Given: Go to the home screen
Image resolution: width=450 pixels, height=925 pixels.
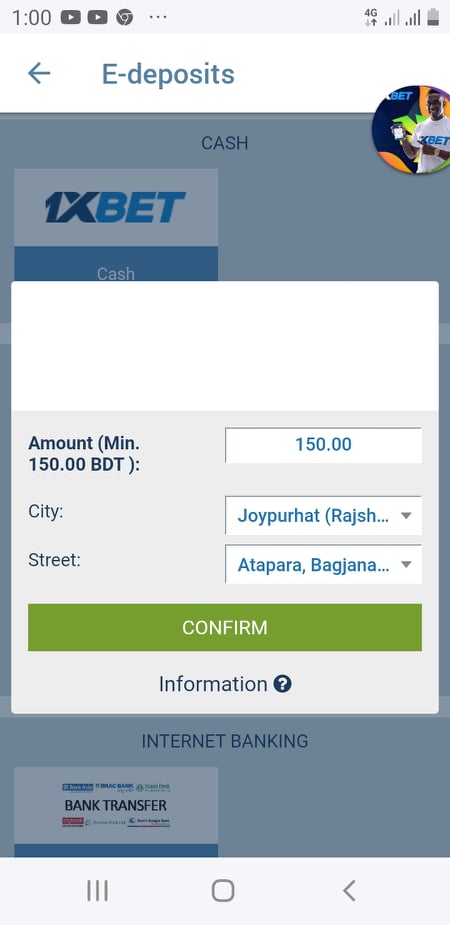Looking at the screenshot, I should [223, 891].
